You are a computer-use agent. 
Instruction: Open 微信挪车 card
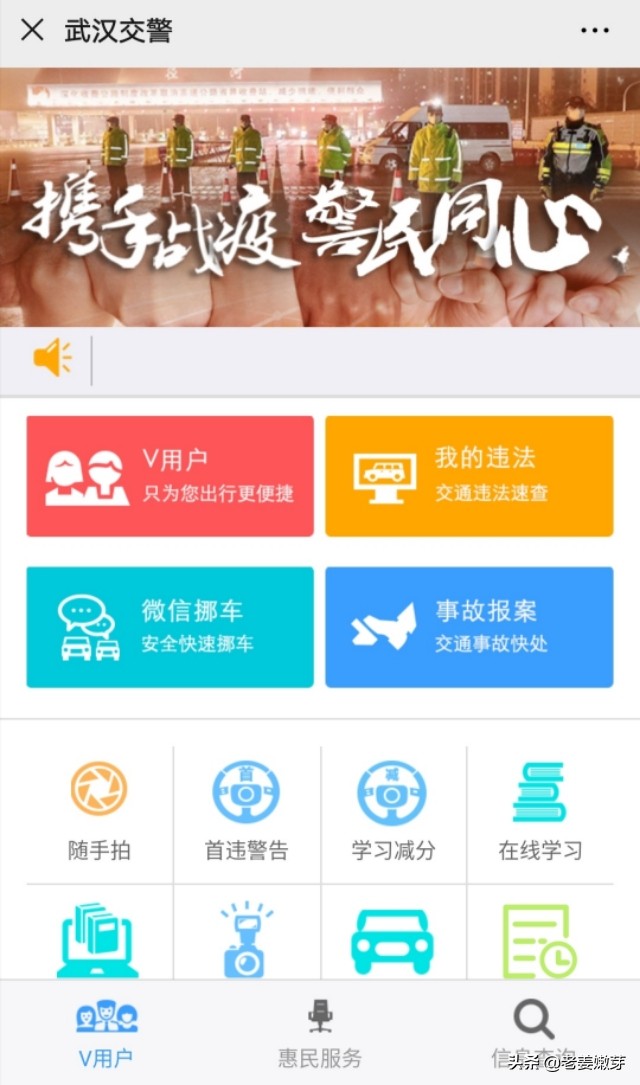click(x=170, y=627)
